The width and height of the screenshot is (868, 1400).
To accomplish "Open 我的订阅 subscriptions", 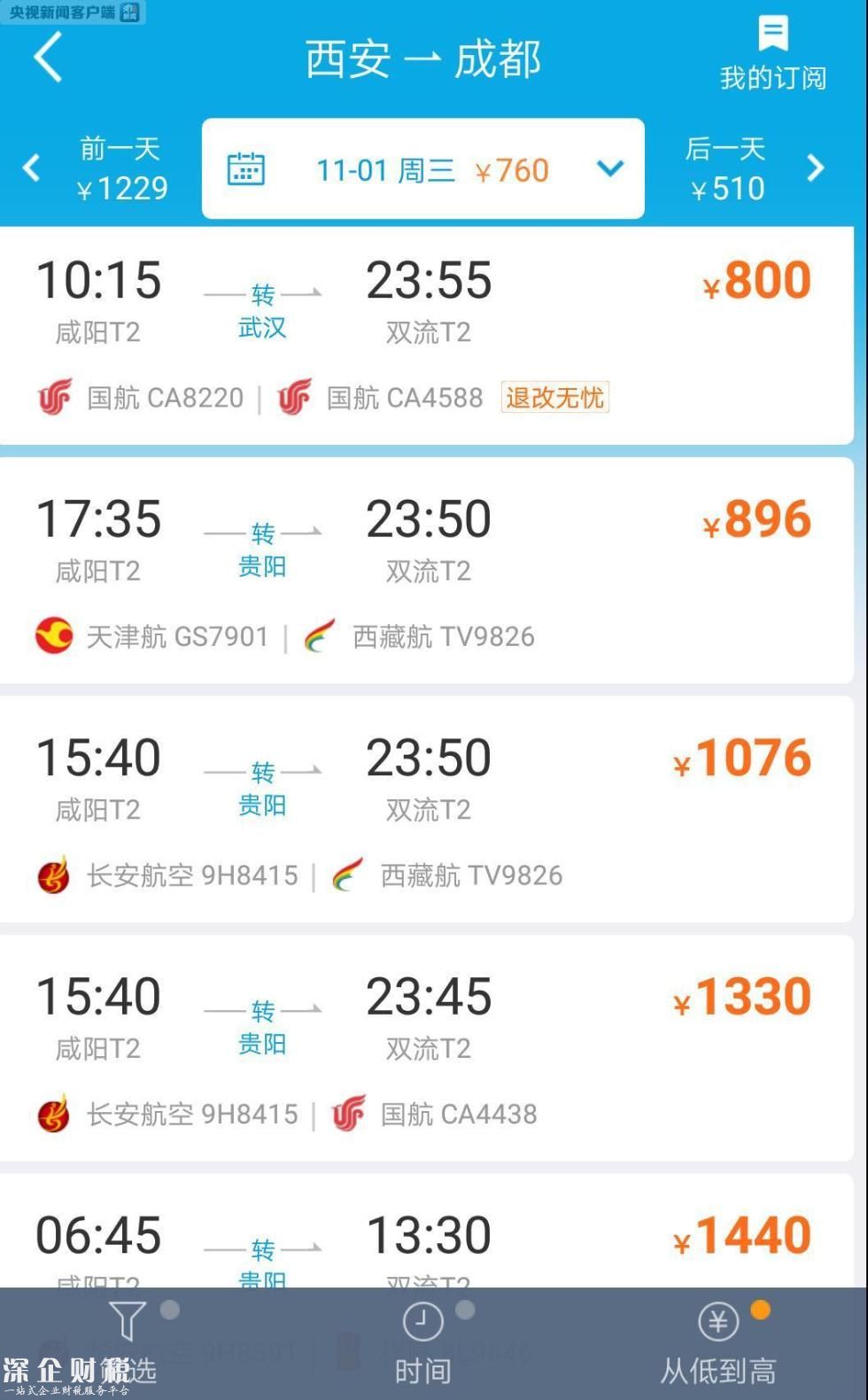I will 772,55.
